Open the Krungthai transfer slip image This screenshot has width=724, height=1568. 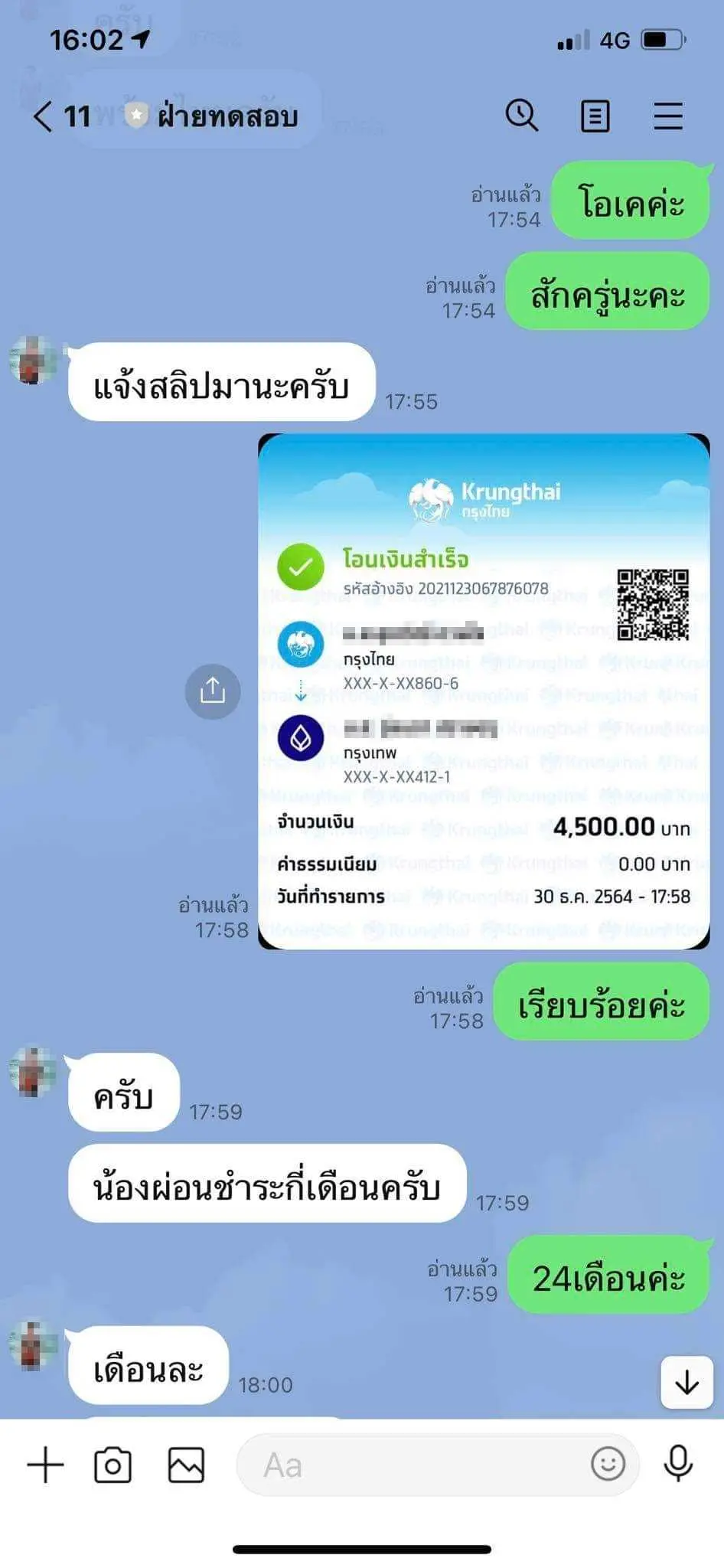tap(484, 691)
